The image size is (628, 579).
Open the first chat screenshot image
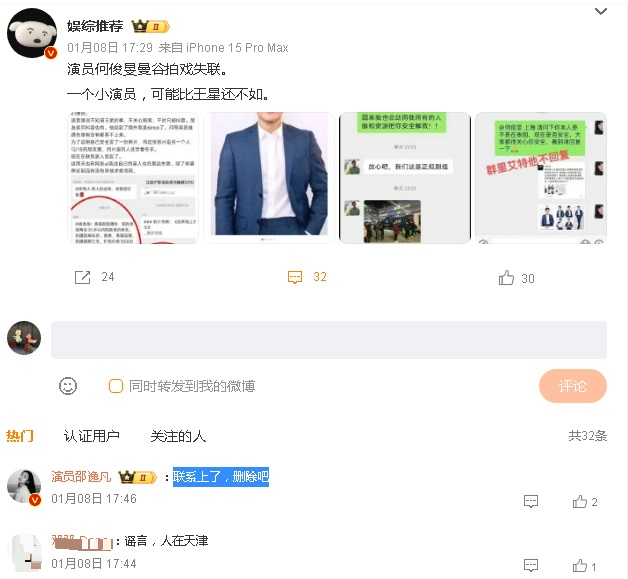132,177
